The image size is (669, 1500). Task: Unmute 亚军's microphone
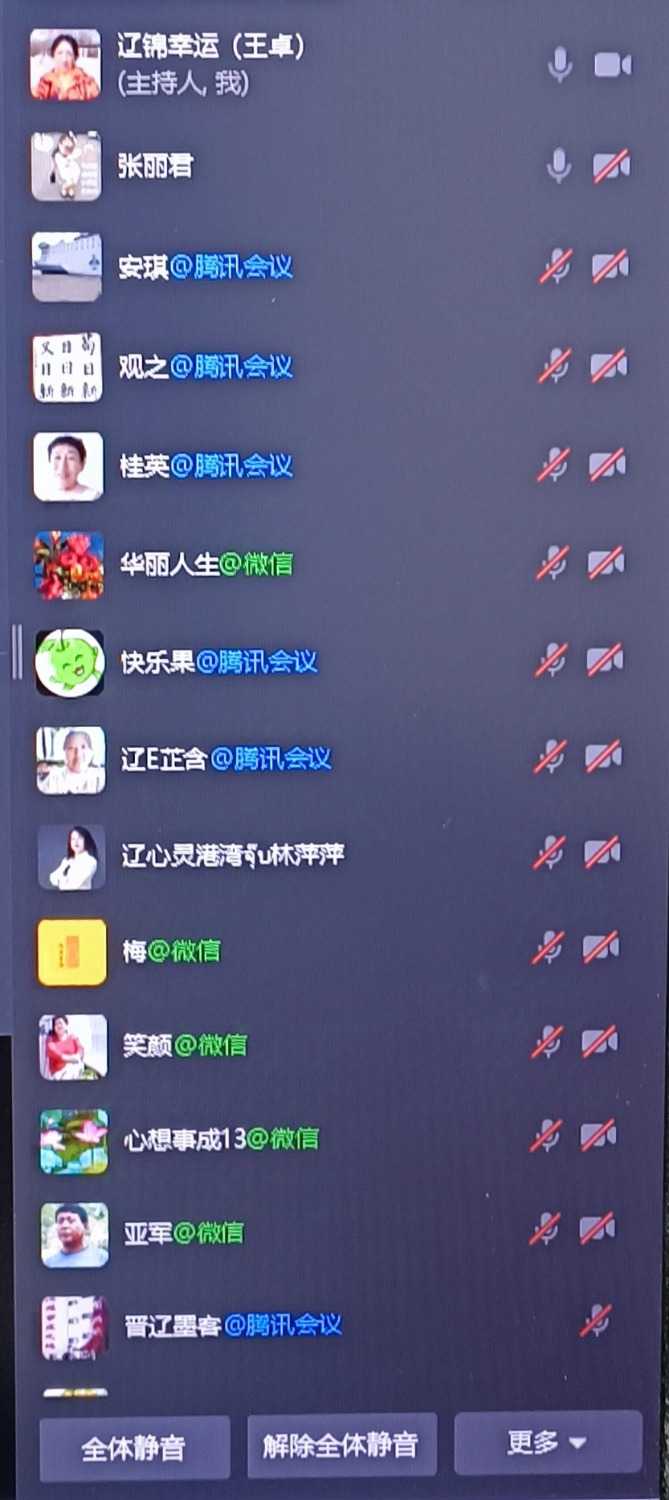[544, 1229]
